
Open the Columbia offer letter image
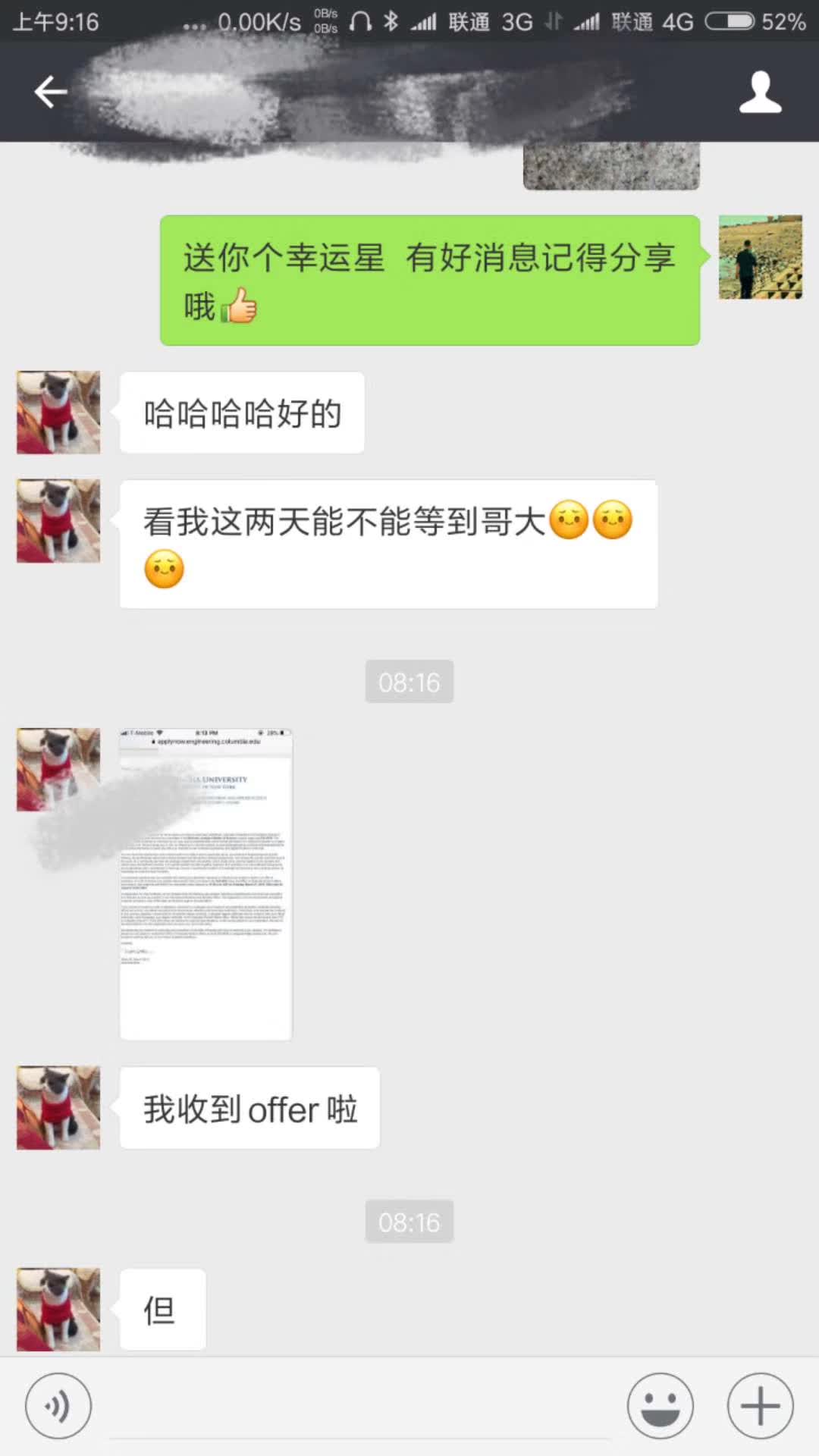(206, 883)
